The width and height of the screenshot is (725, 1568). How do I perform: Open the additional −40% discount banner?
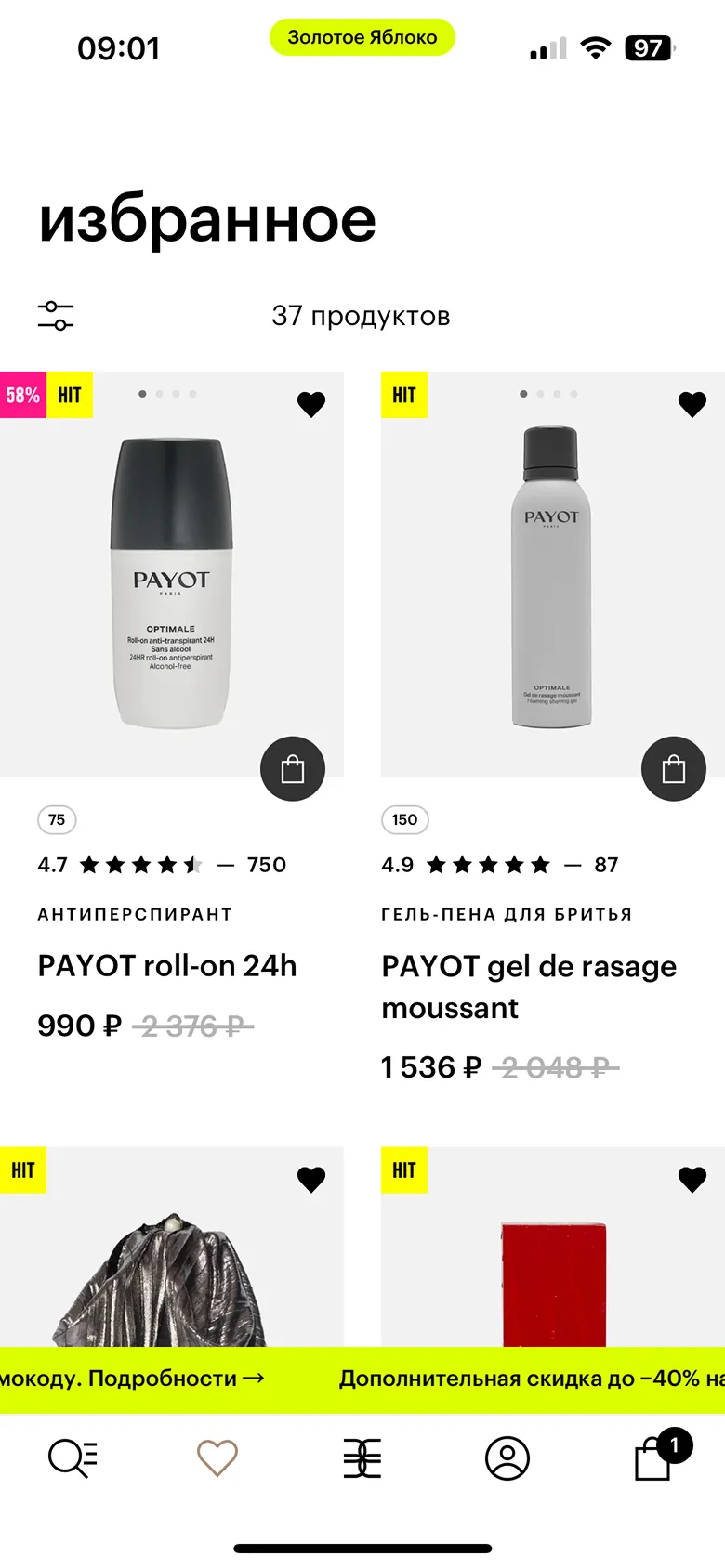tap(530, 1379)
